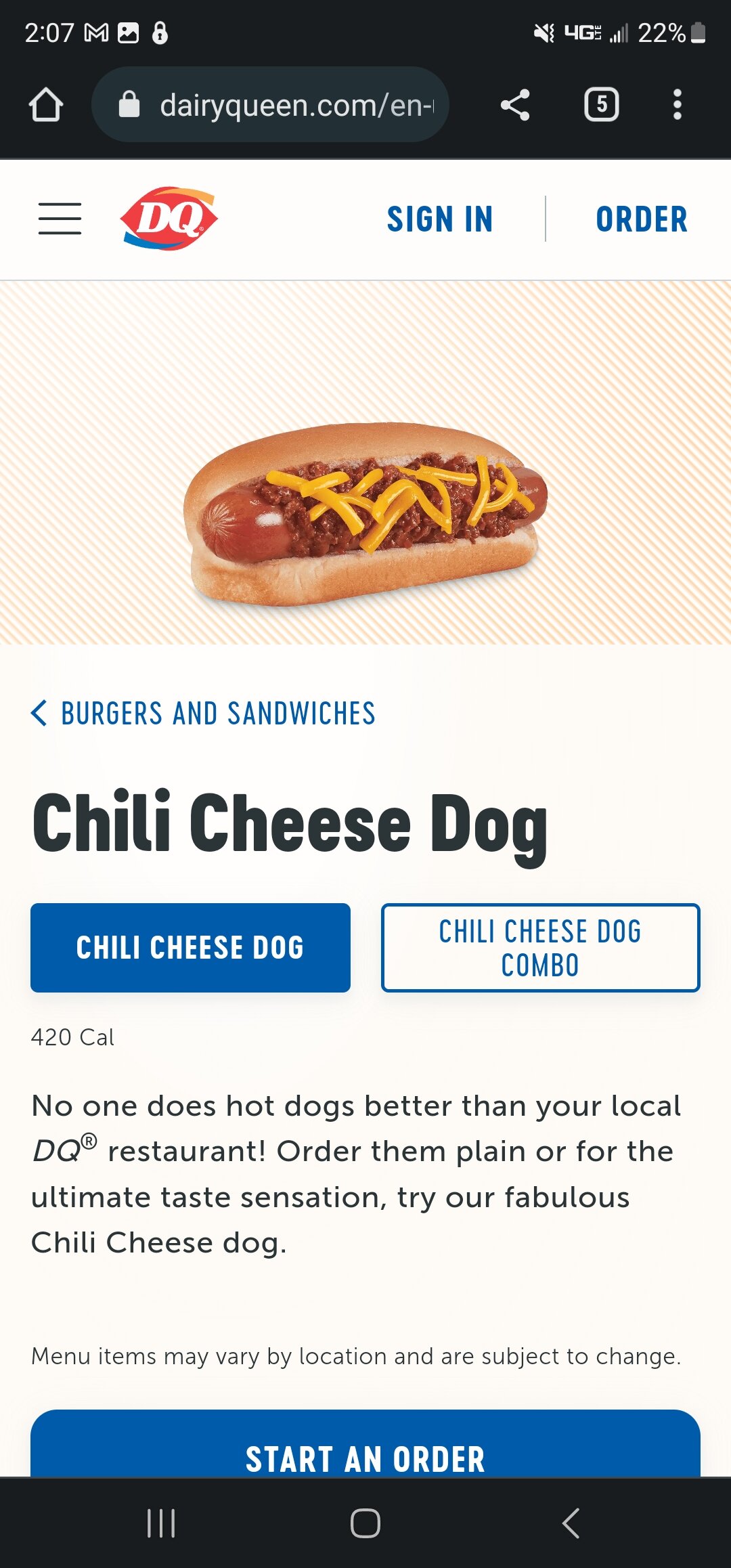Viewport: 731px width, 1568px height.
Task: Share the current page
Action: pyautogui.click(x=516, y=104)
